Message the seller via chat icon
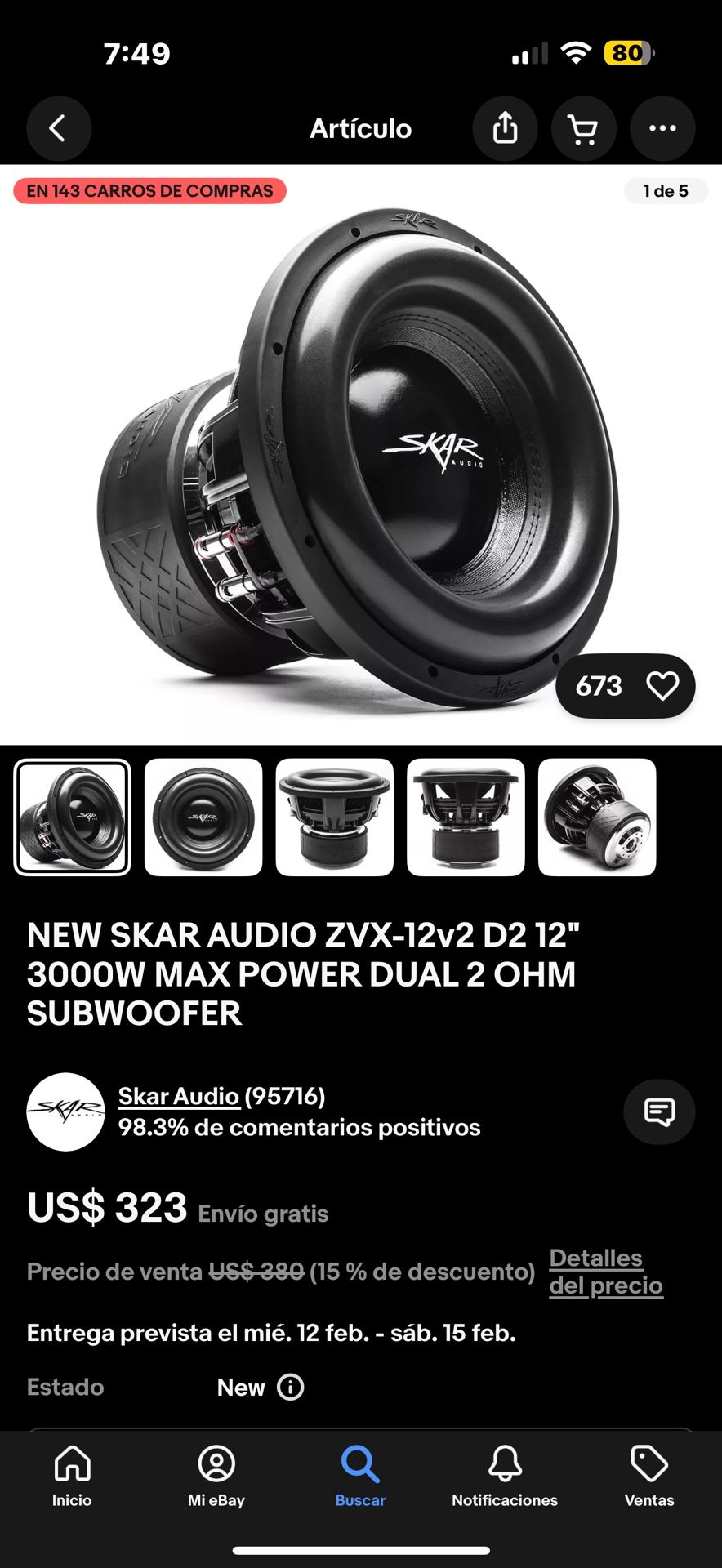Viewport: 722px width, 1568px height. 659,1111
